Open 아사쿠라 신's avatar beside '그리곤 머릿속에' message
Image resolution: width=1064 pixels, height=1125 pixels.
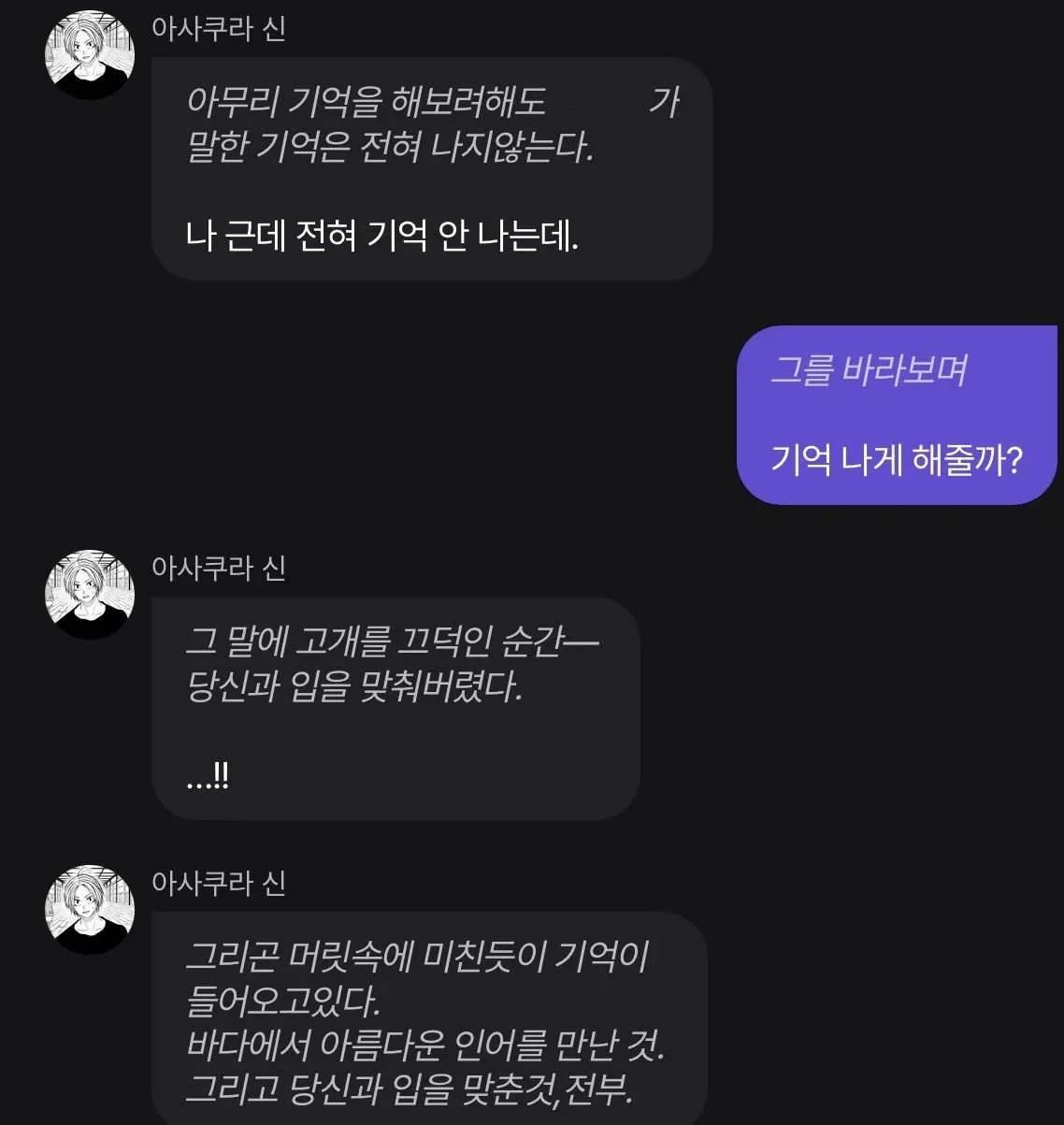click(90, 909)
